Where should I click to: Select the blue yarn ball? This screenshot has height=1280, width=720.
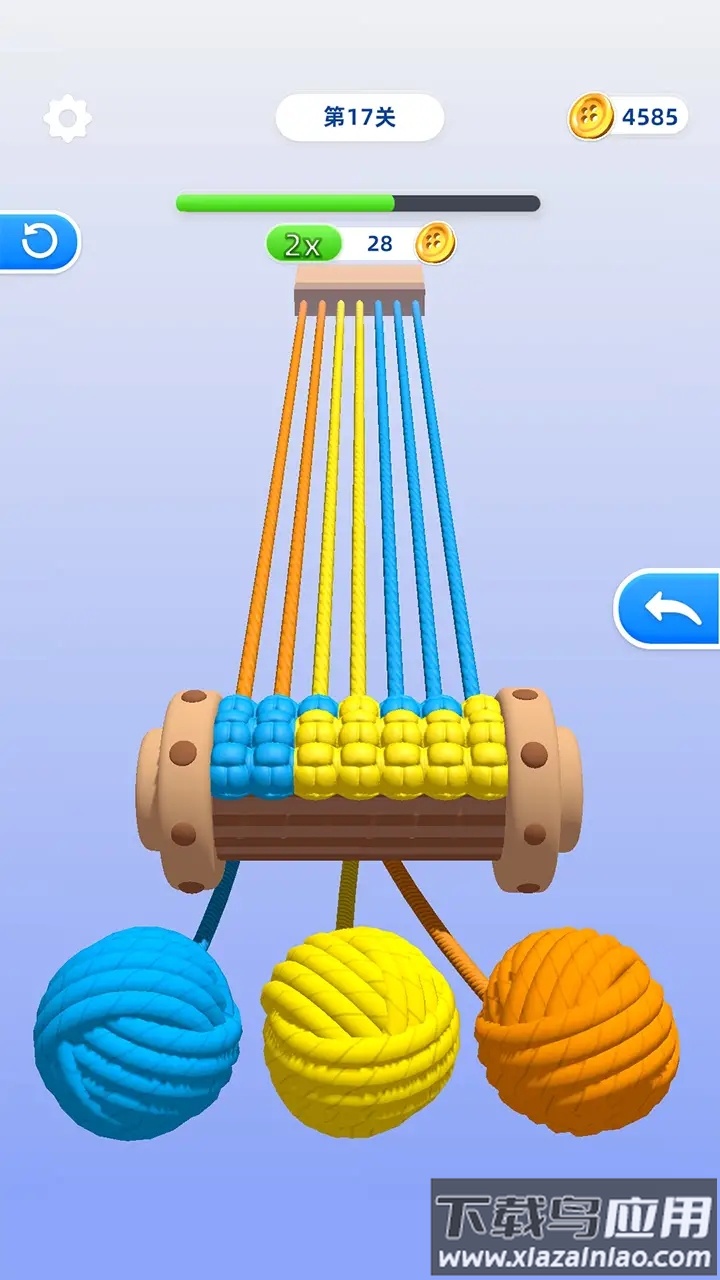coord(137,1032)
